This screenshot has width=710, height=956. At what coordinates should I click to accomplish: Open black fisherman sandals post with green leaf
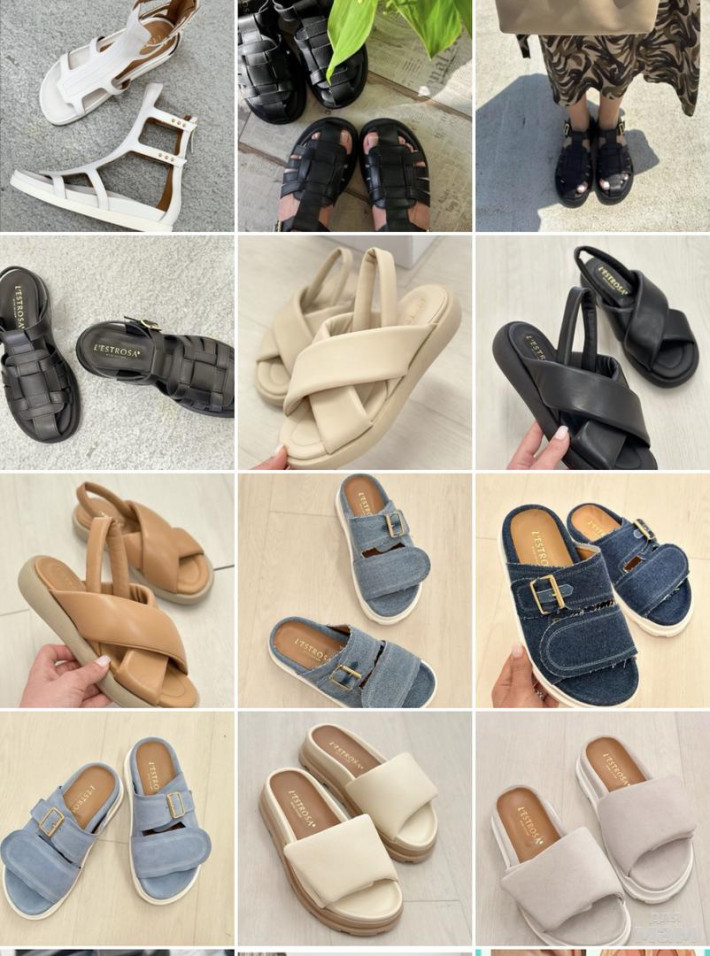click(x=354, y=115)
